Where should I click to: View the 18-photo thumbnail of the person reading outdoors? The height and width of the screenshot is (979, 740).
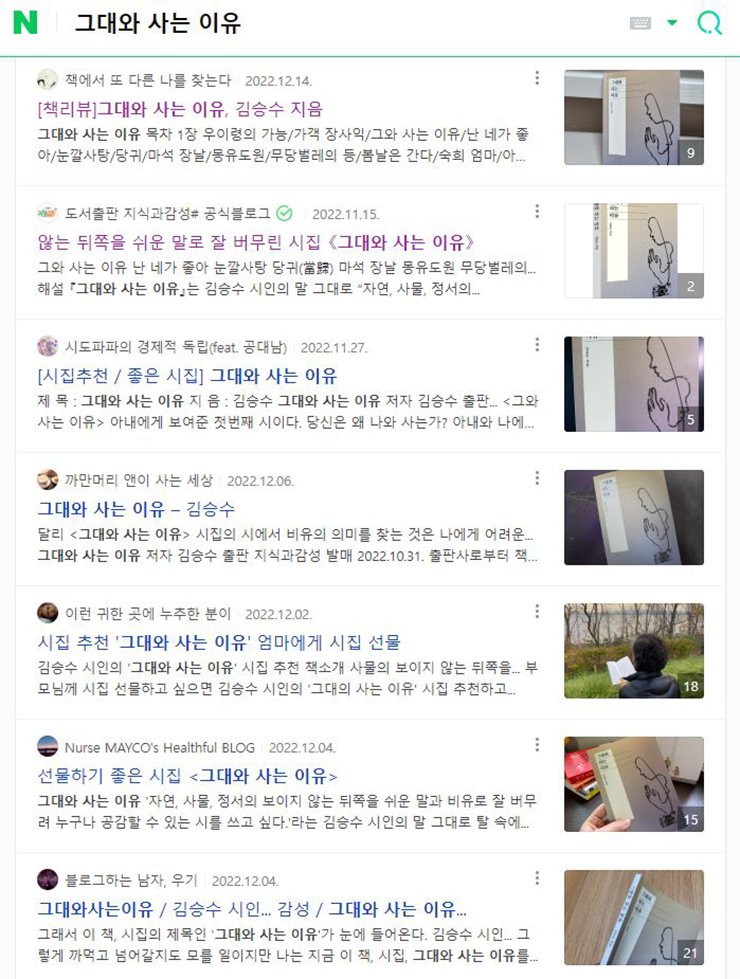coord(633,650)
